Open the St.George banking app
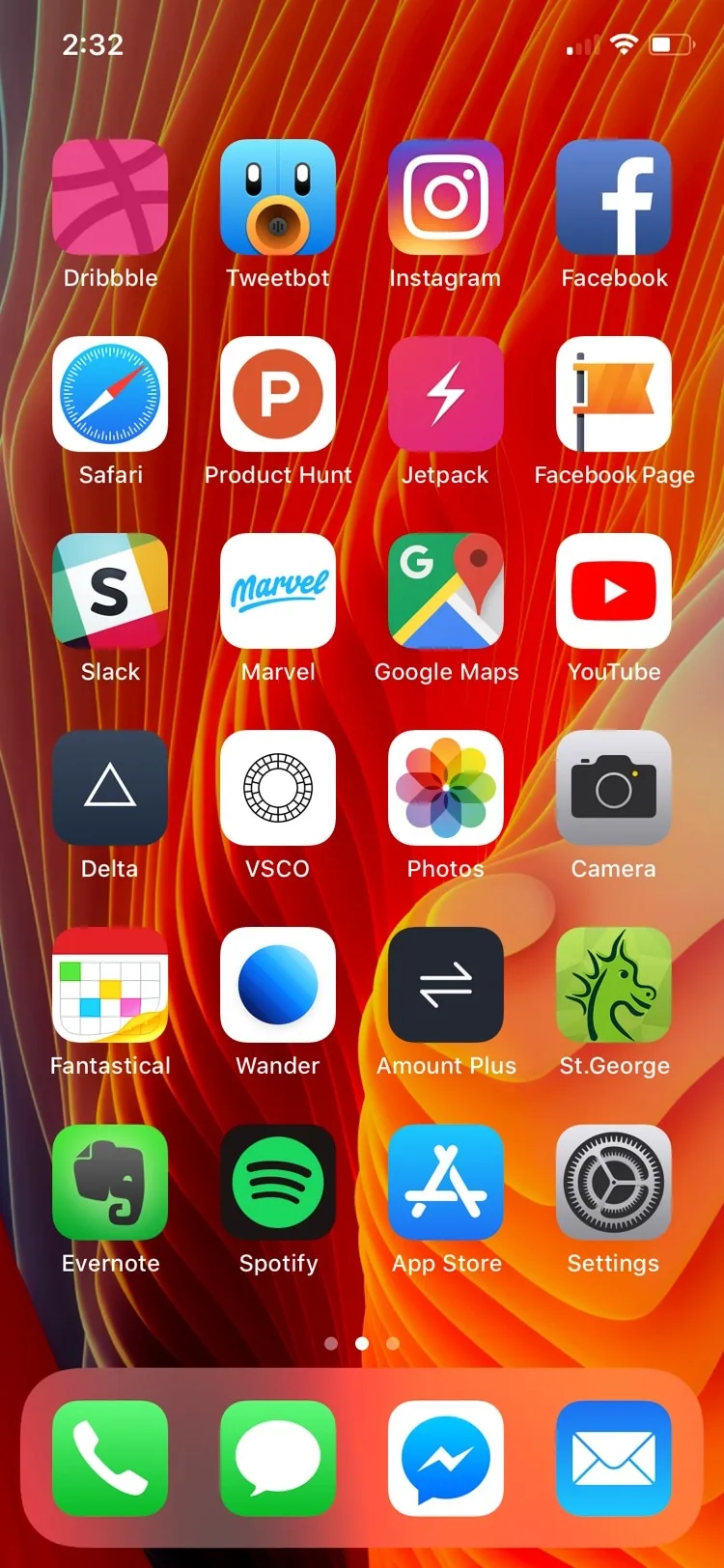The height and width of the screenshot is (1568, 724). [614, 985]
